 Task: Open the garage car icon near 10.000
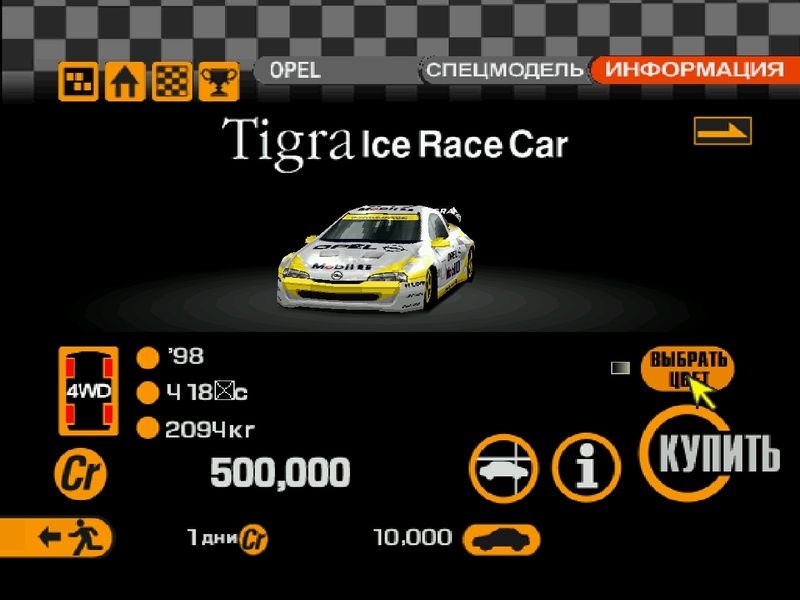tap(504, 540)
